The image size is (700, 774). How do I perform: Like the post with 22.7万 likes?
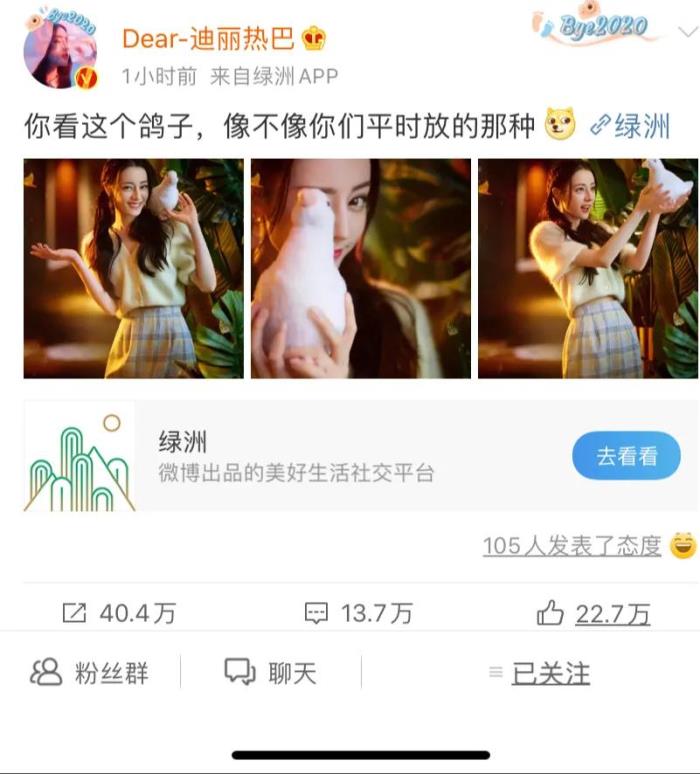click(x=593, y=613)
